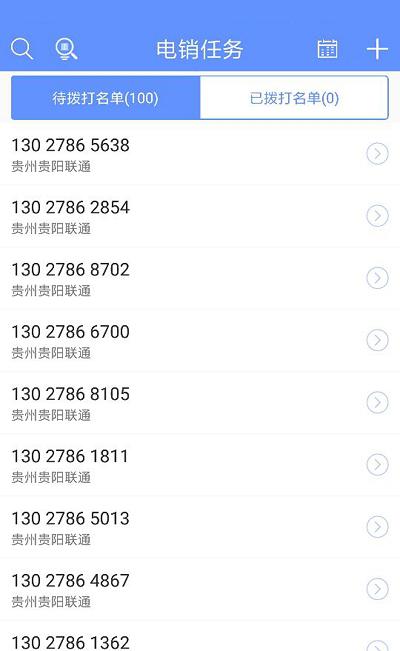Open number 130 2786 2854
Image resolution: width=400 pixels, height=651 pixels.
pyautogui.click(x=200, y=216)
